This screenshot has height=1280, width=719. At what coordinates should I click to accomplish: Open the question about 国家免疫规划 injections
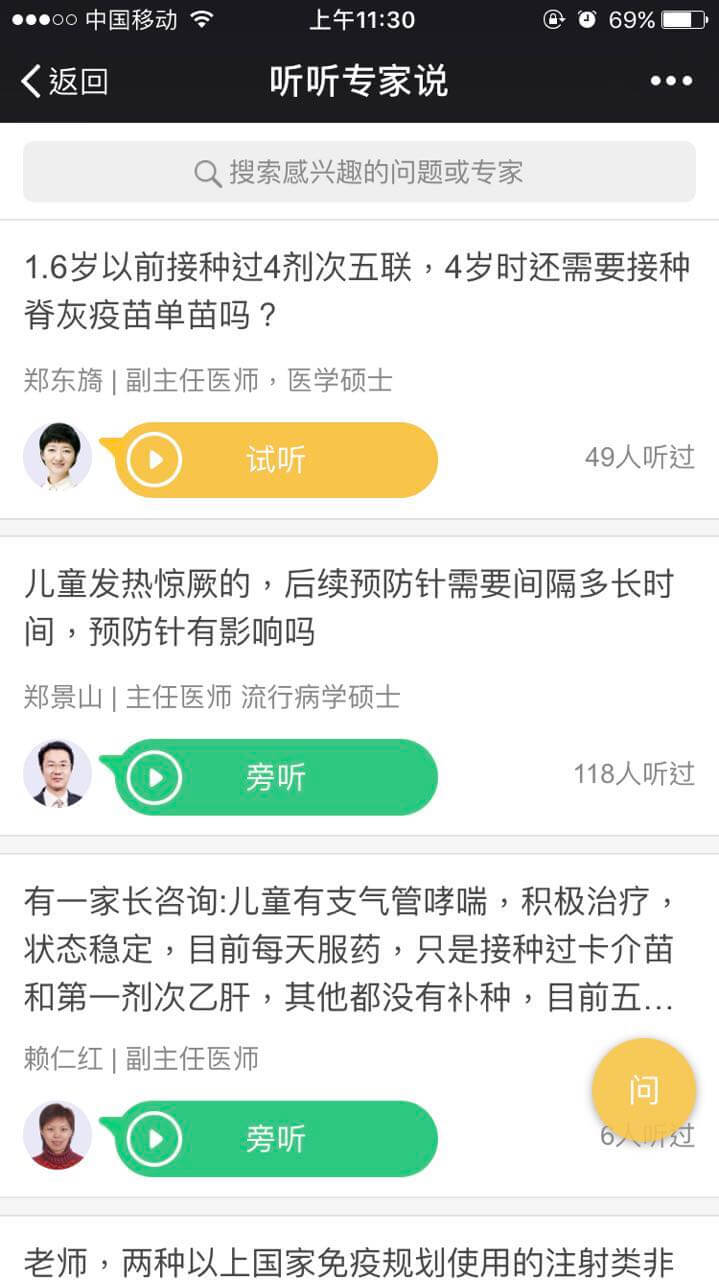tap(349, 1261)
